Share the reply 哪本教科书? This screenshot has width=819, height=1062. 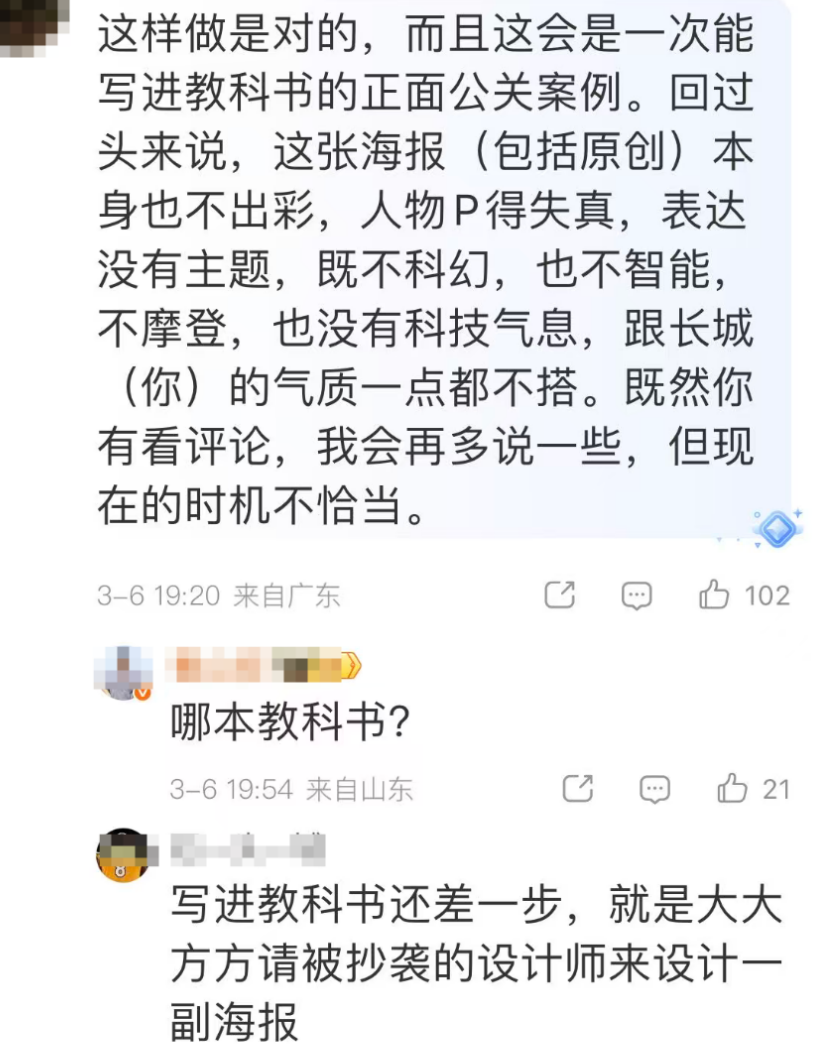click(x=578, y=788)
